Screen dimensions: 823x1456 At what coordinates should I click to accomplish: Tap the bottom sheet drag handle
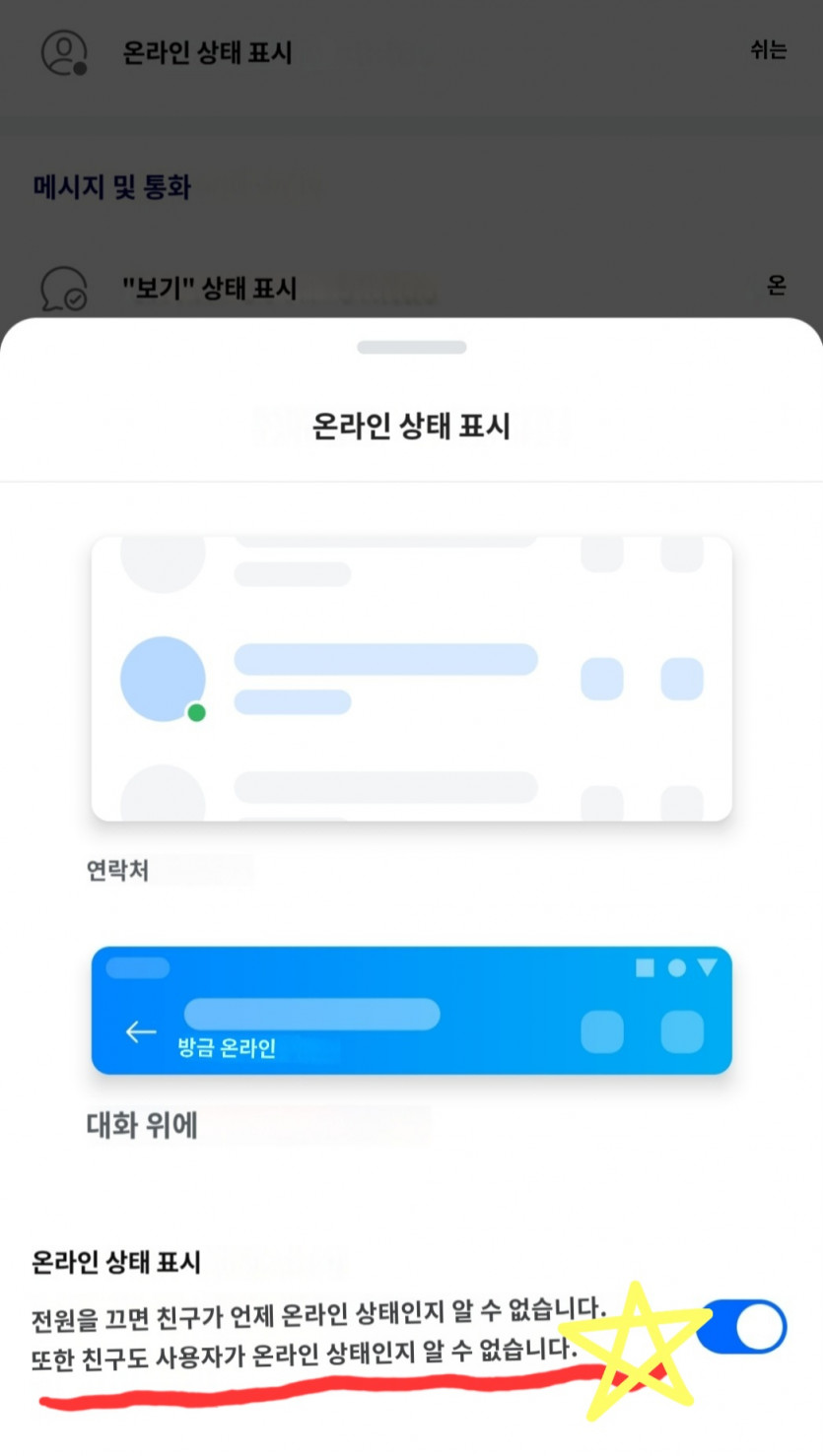click(x=411, y=347)
